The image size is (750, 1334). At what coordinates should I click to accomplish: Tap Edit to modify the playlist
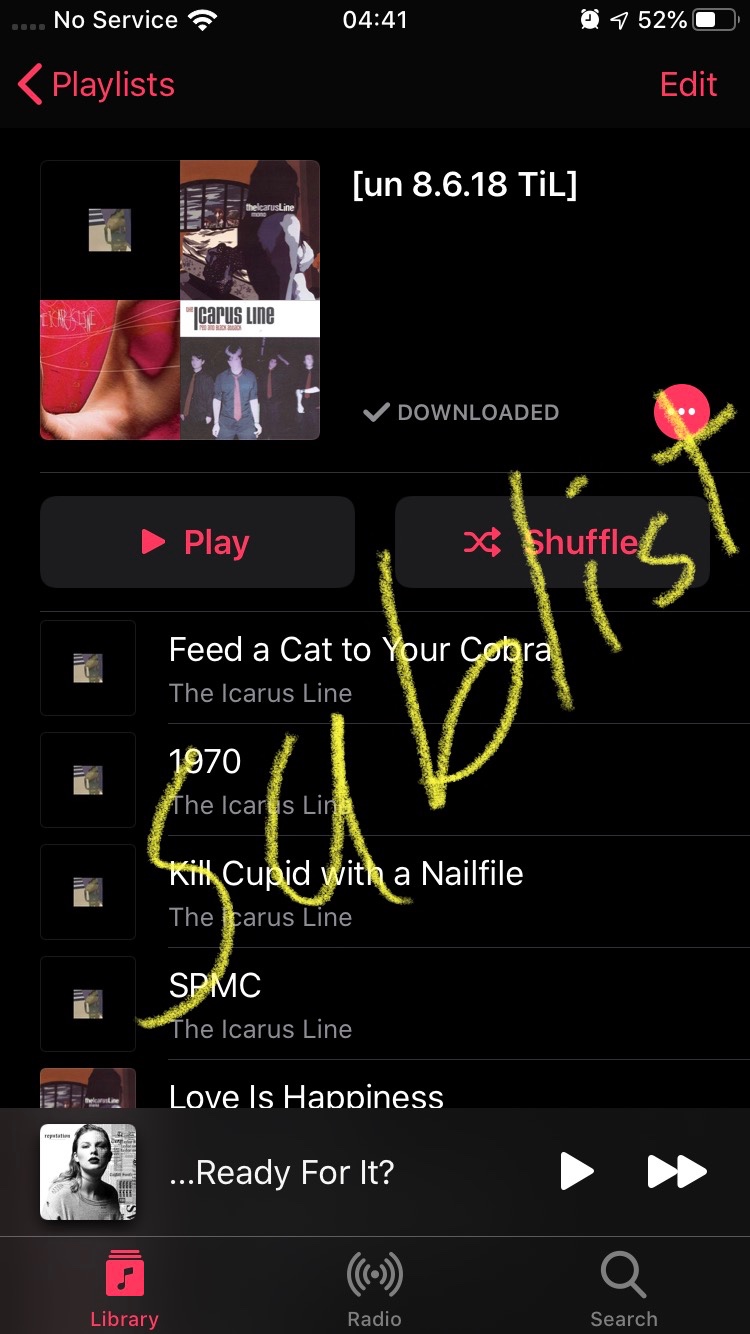tap(688, 85)
